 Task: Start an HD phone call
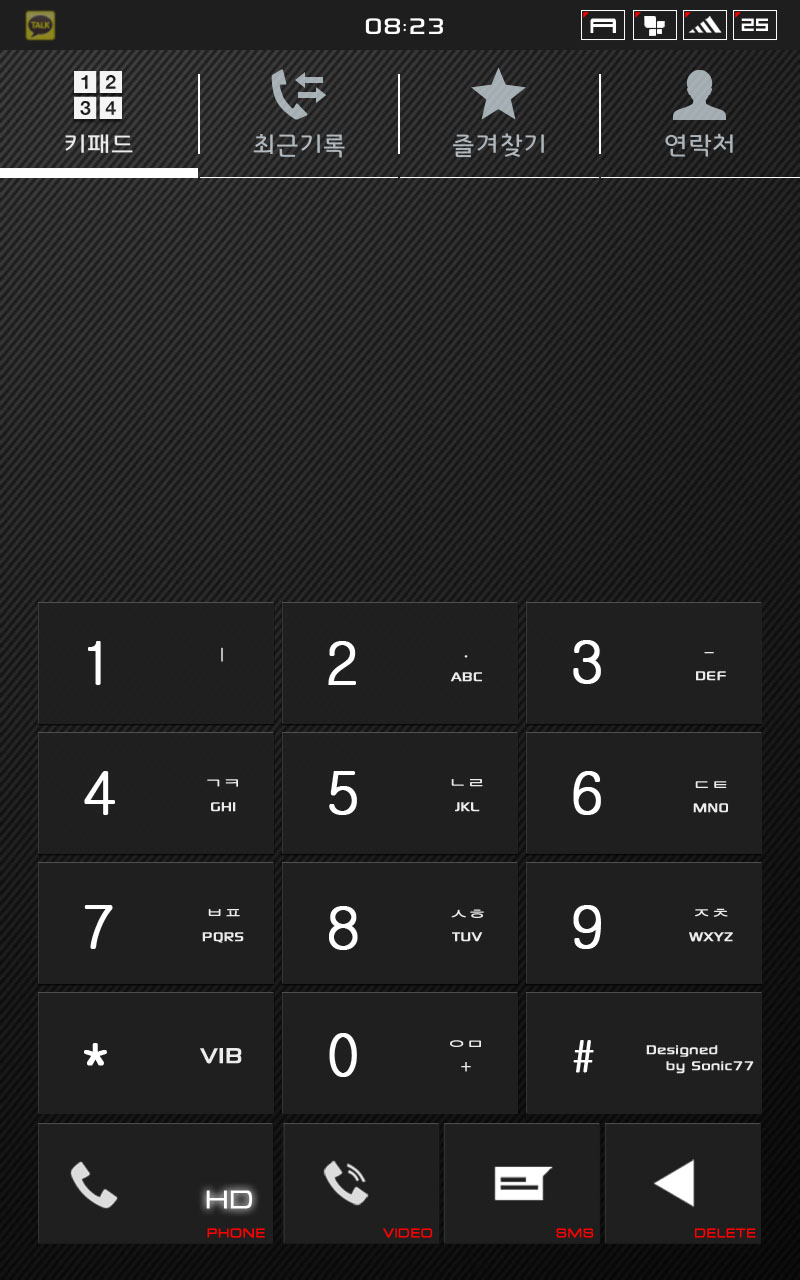[156, 1184]
